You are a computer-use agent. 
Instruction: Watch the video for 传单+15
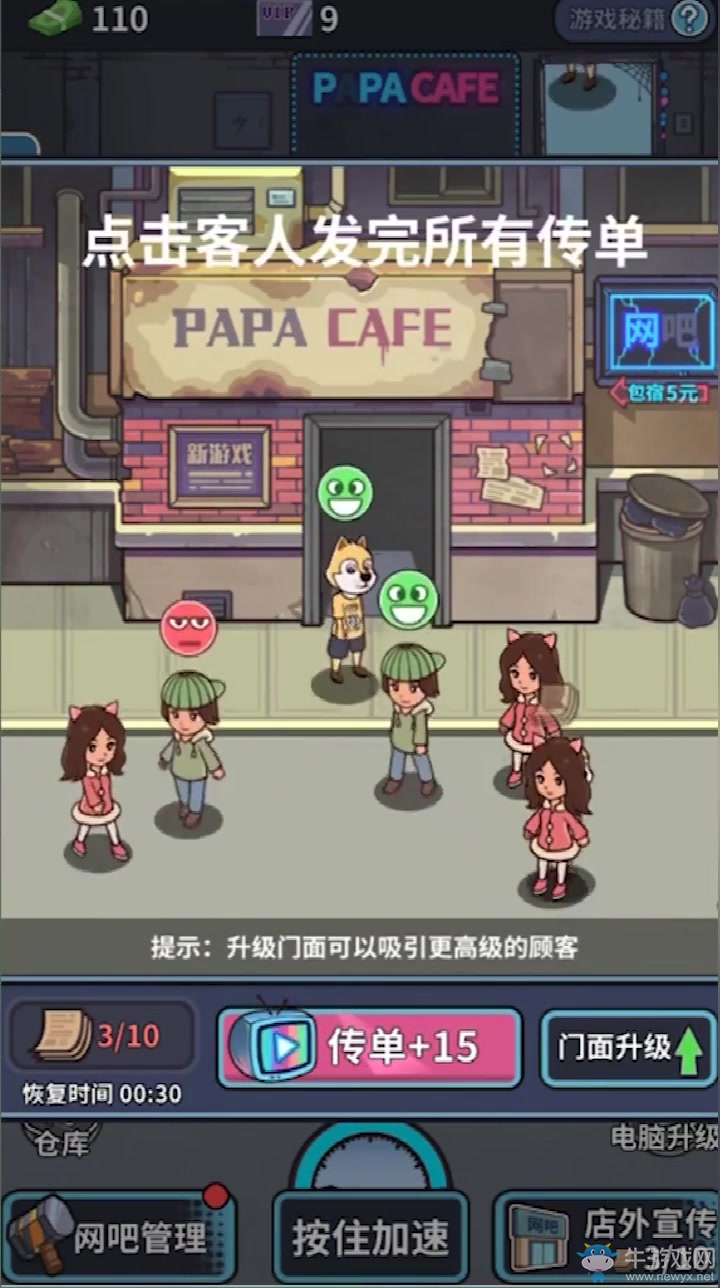click(369, 1047)
